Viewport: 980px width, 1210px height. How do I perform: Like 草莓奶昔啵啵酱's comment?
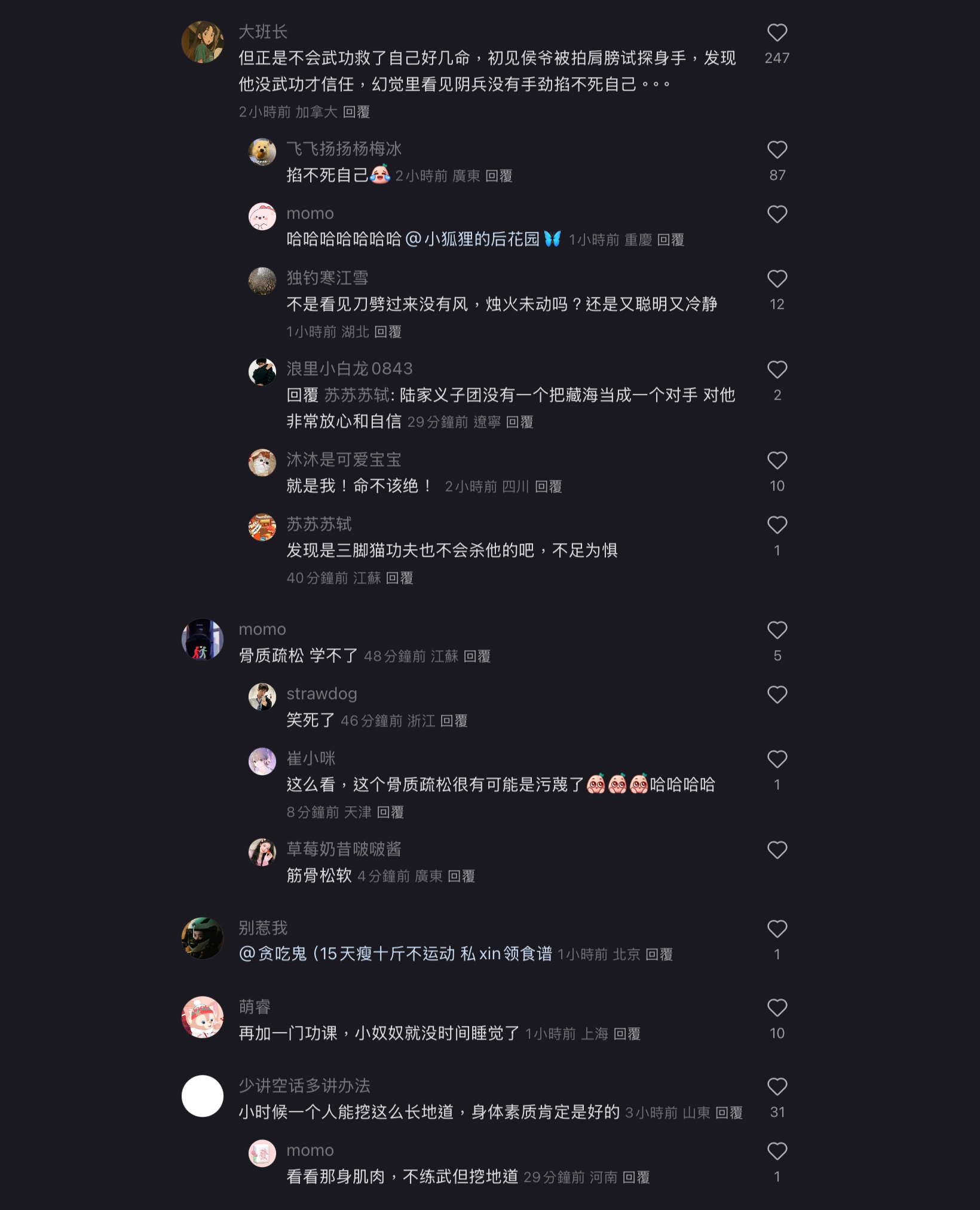click(x=777, y=850)
